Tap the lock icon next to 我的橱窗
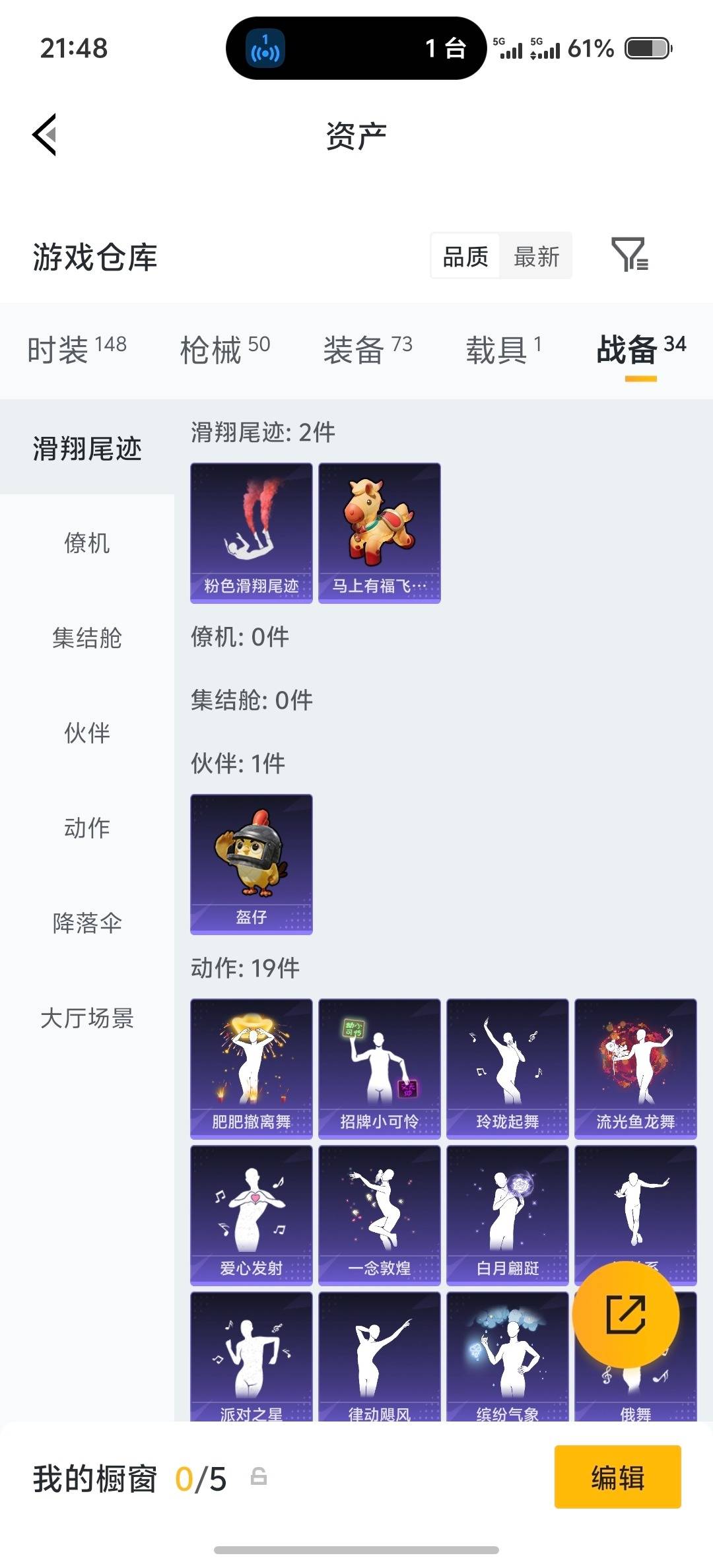The width and height of the screenshot is (713, 1568). point(259,1477)
